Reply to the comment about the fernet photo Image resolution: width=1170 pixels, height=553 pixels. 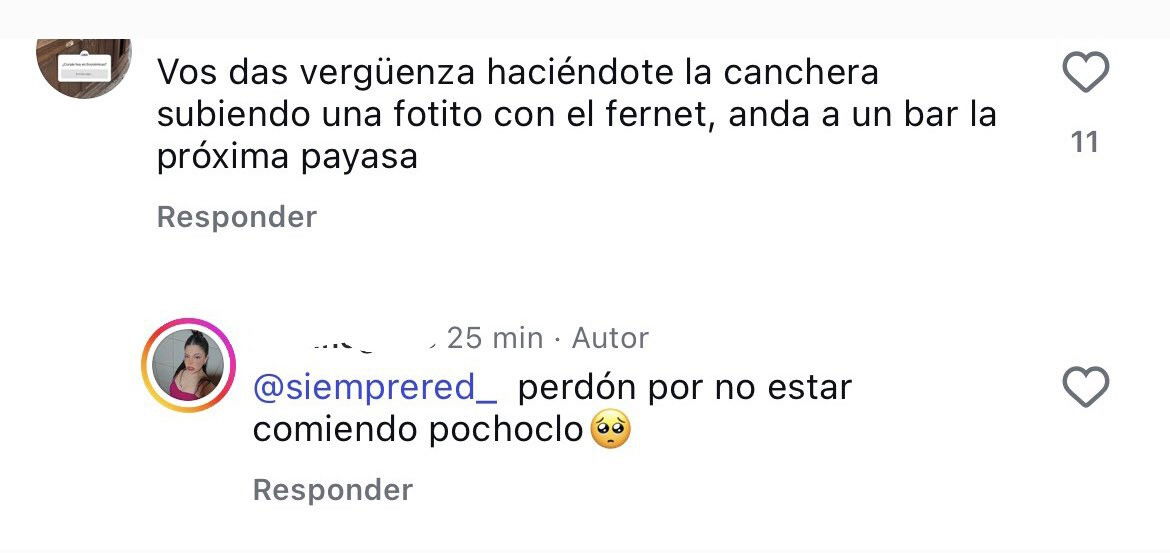[x=236, y=217]
